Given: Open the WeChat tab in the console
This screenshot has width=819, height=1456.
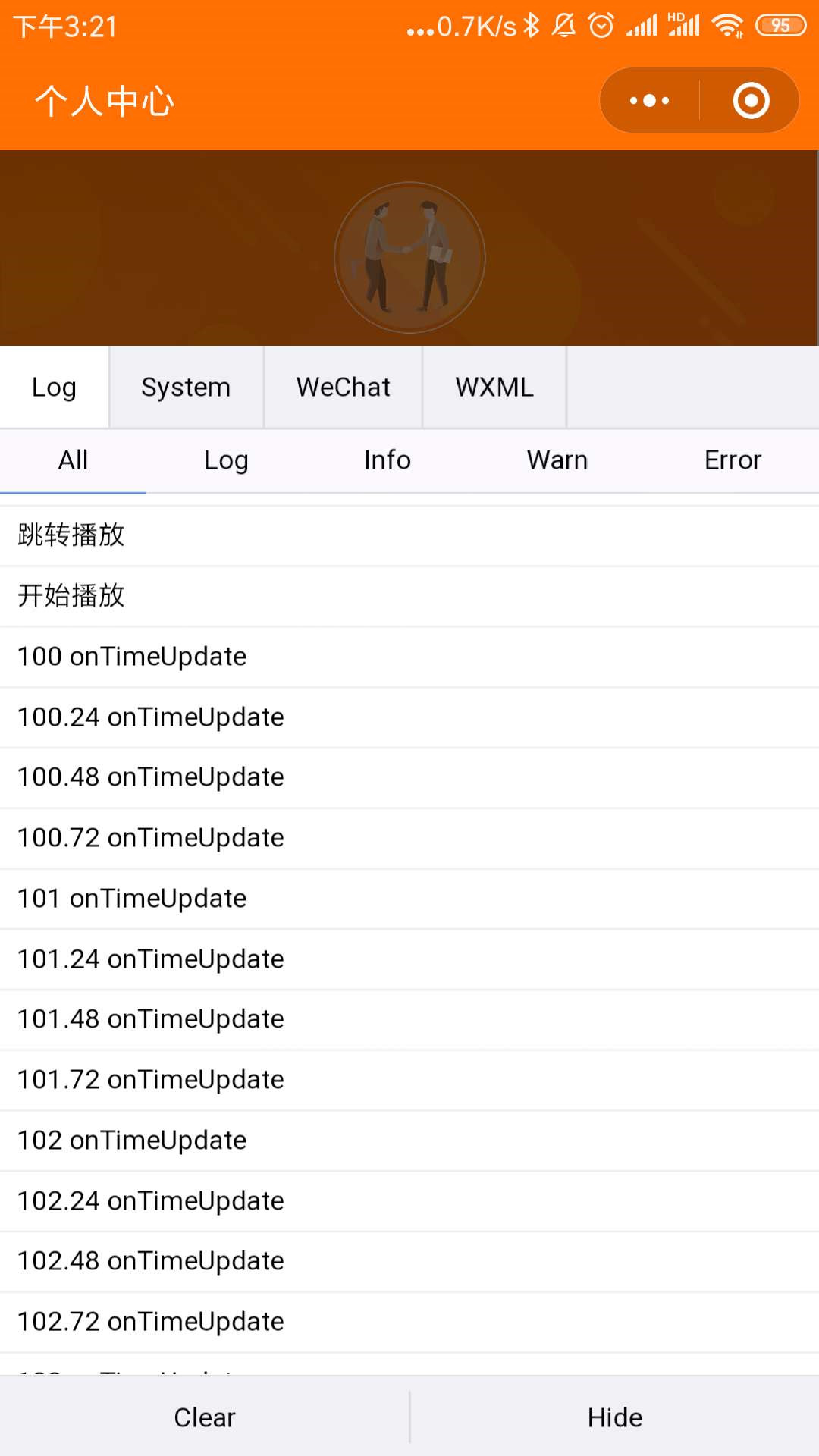Looking at the screenshot, I should (343, 387).
